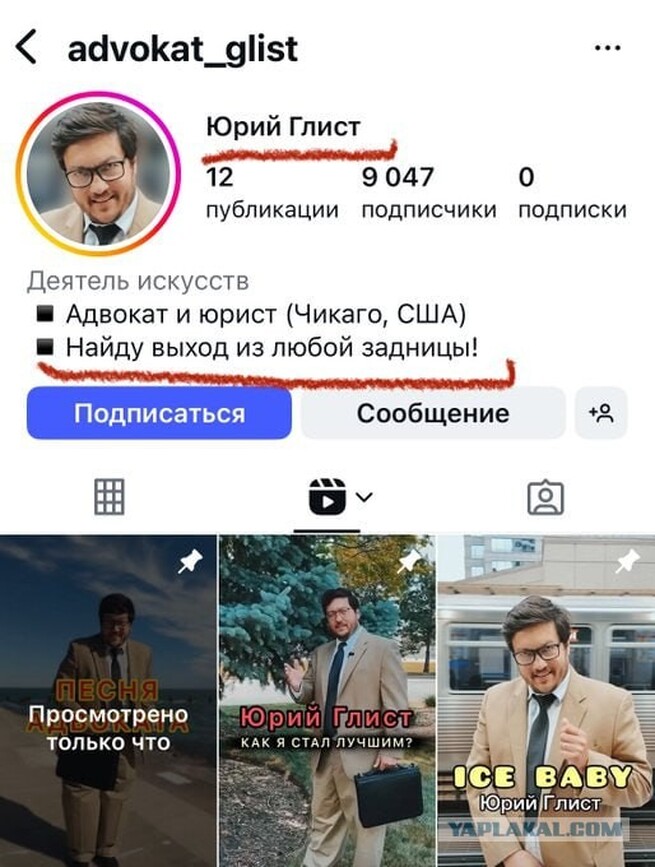
Task: Open the 9 047 подписчики list
Action: [428, 192]
